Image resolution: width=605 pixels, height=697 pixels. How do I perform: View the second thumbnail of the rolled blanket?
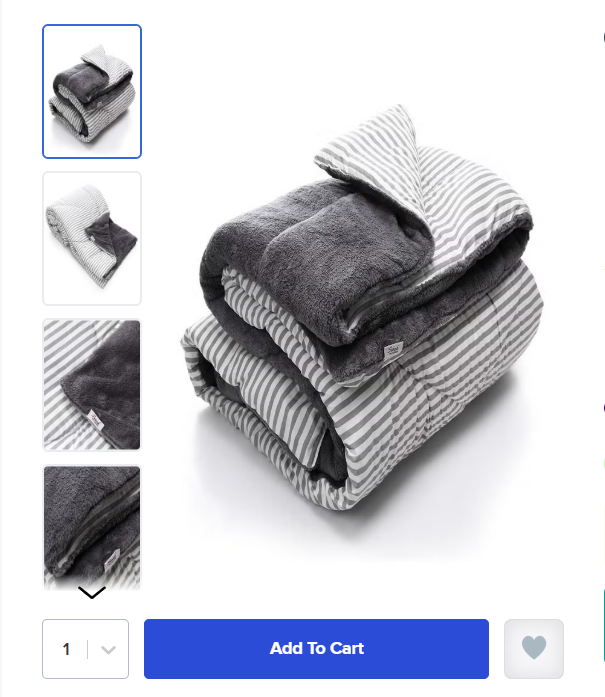point(92,238)
